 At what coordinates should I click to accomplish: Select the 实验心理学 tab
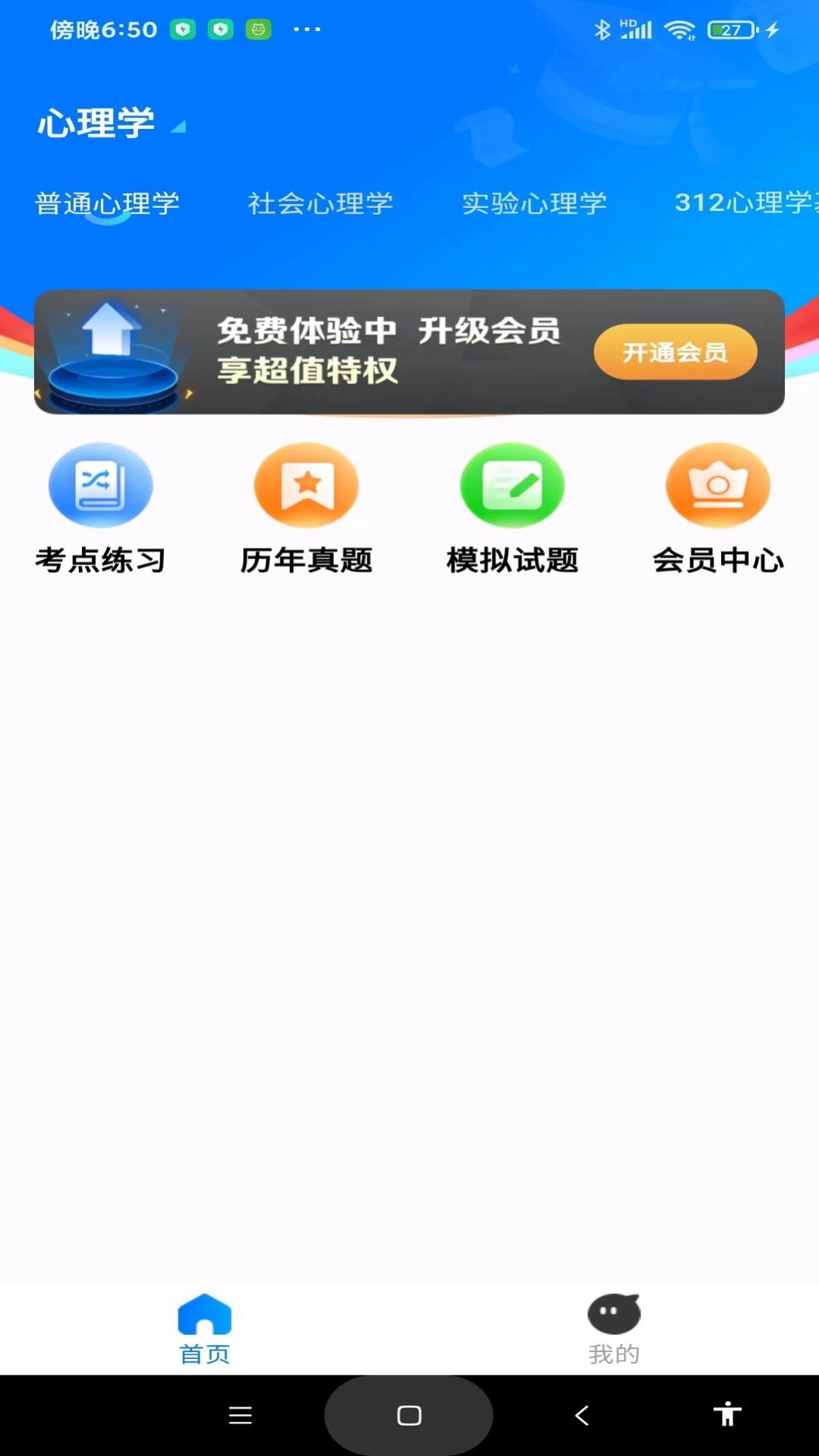click(x=535, y=203)
